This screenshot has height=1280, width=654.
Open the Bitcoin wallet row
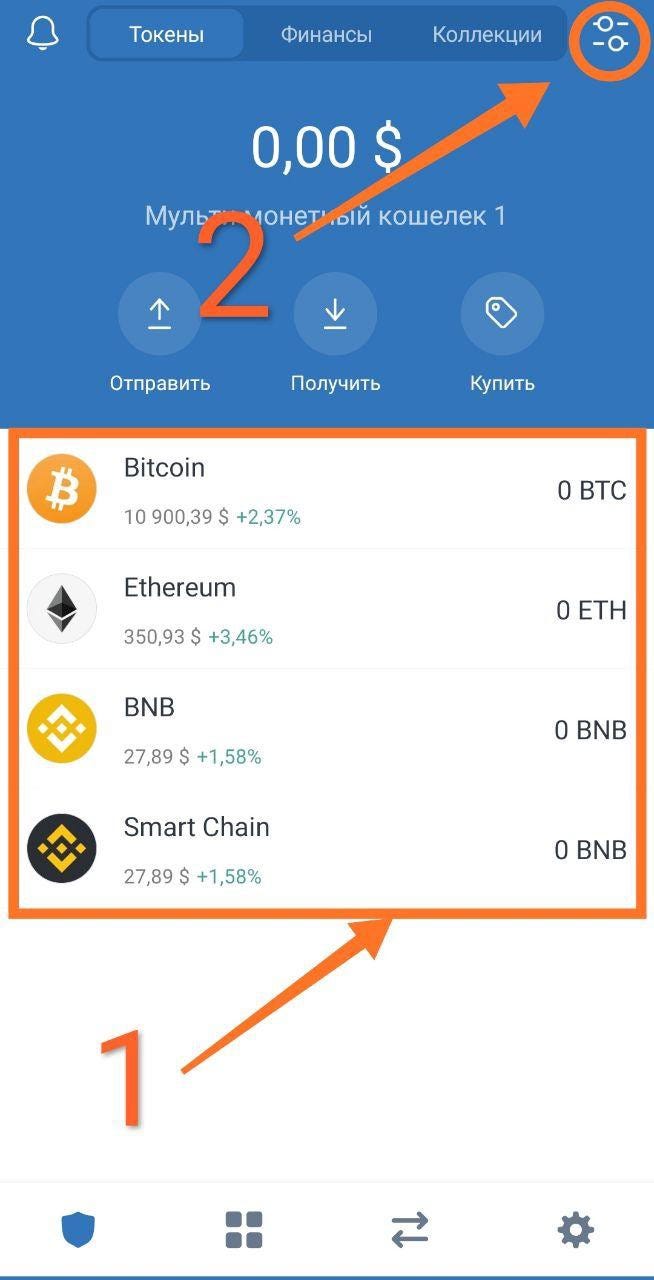pos(326,490)
